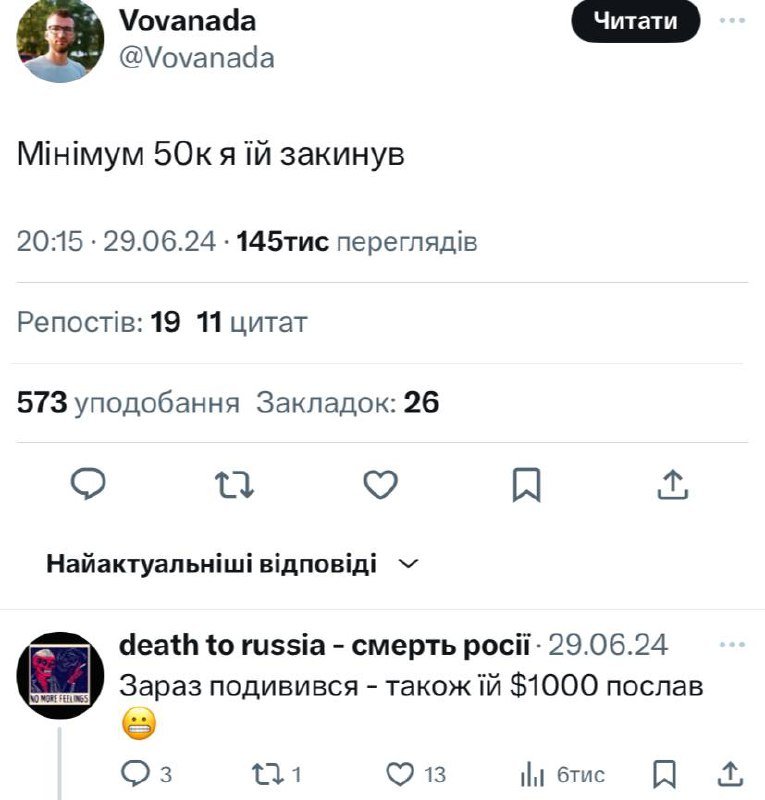Follow Vovanada with the Читати button
Image resolution: width=765 pixels, height=800 pixels.
coord(635,22)
